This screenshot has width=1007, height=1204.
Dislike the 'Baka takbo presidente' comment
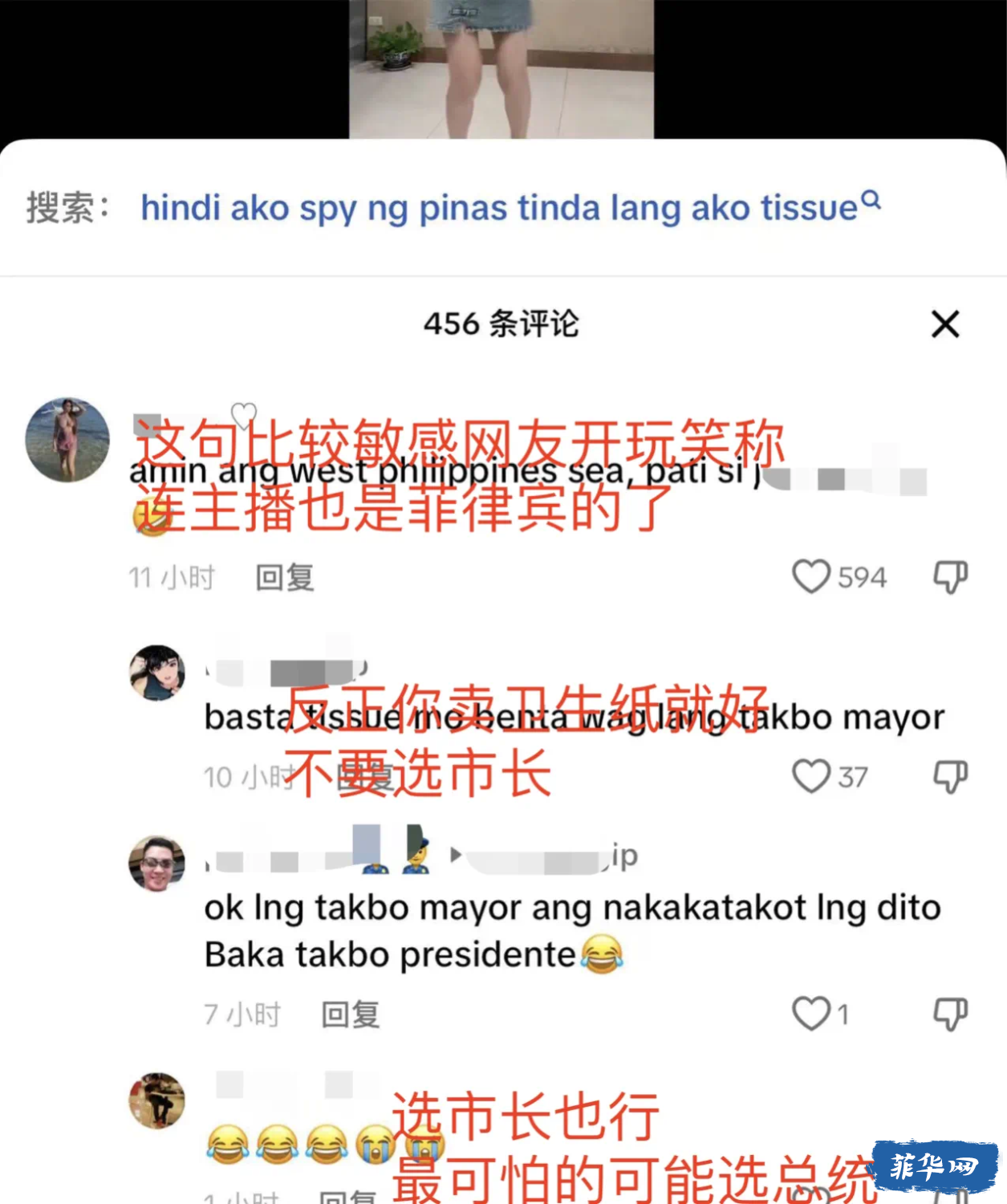(951, 1014)
